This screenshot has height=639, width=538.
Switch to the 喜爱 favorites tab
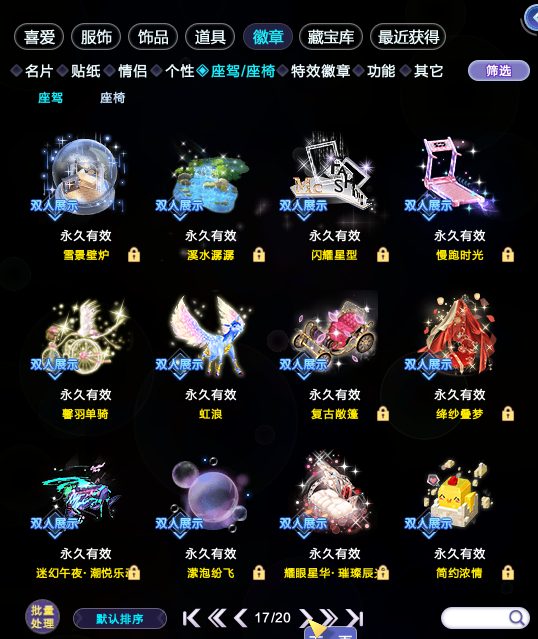(39, 37)
